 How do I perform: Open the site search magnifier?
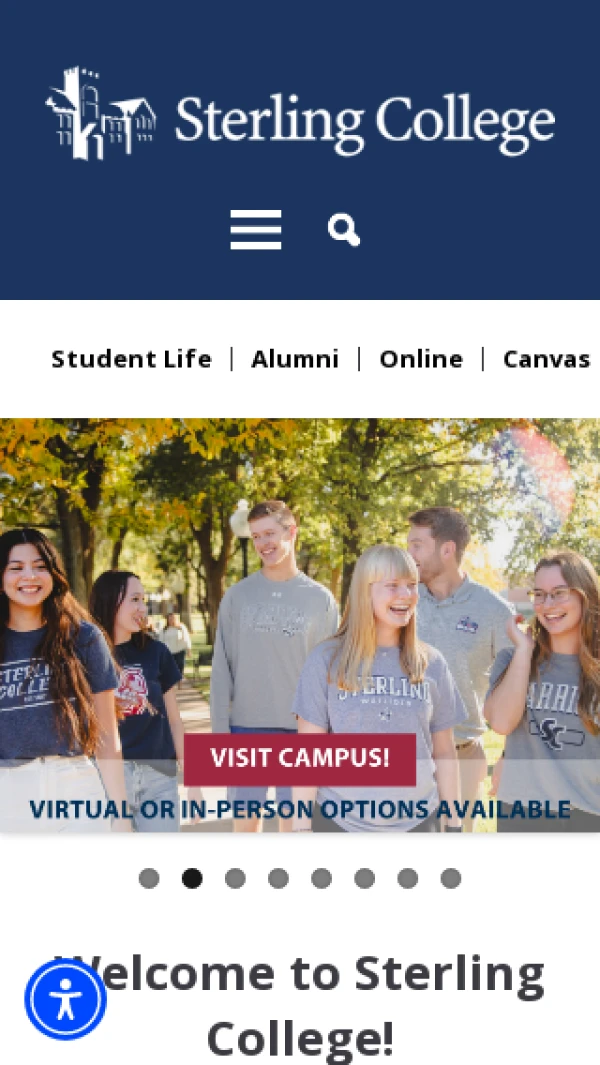pyautogui.click(x=343, y=230)
